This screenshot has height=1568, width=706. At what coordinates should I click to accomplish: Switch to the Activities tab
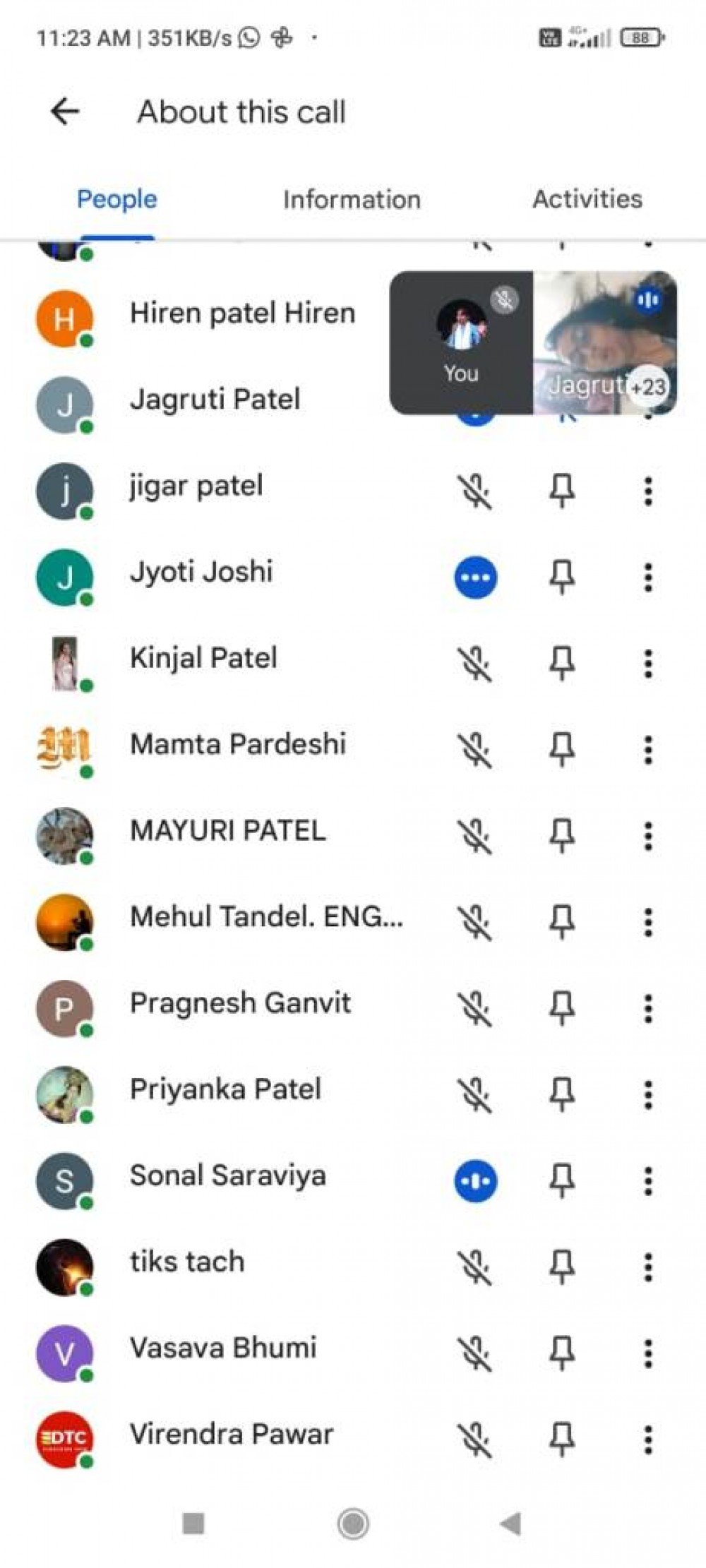pos(587,200)
